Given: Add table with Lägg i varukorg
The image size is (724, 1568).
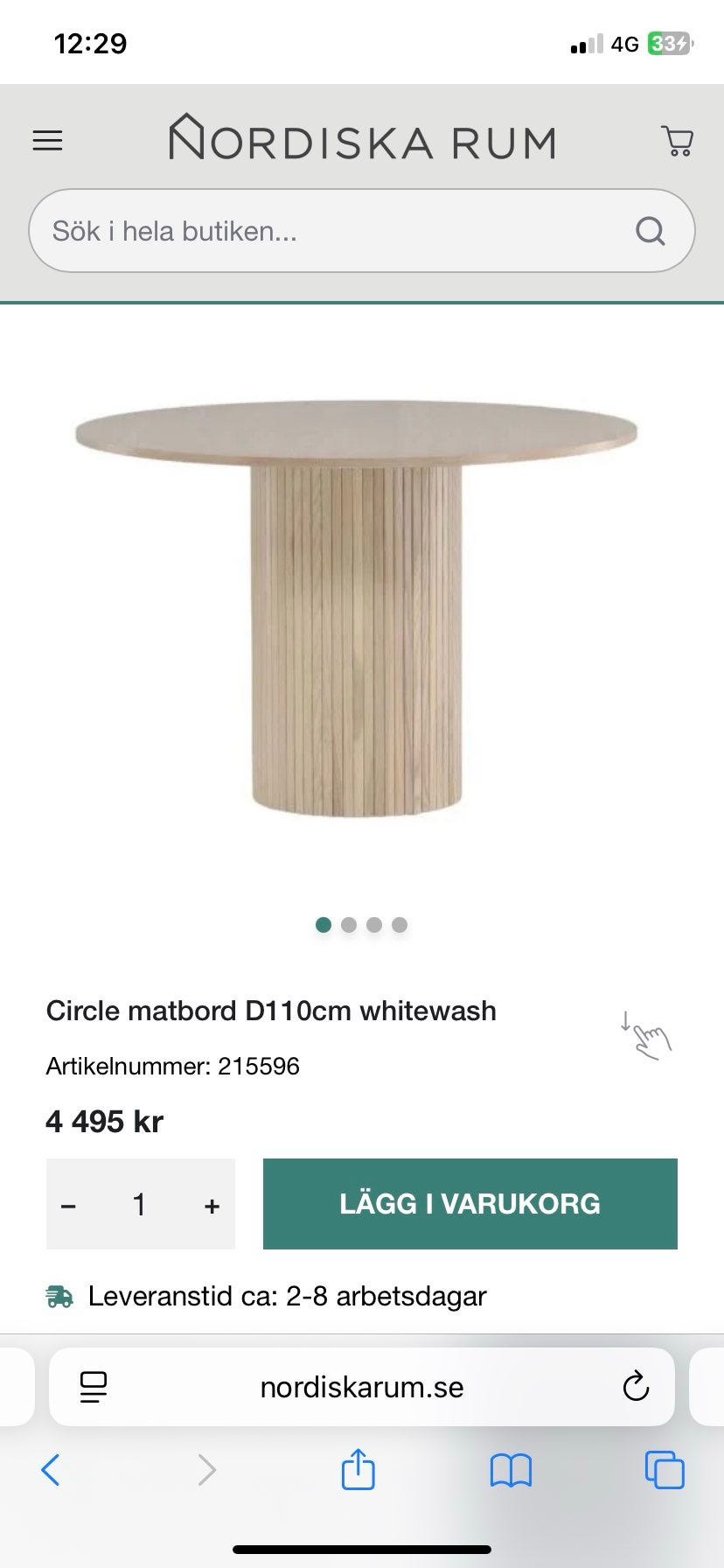Looking at the screenshot, I should pos(470,1204).
